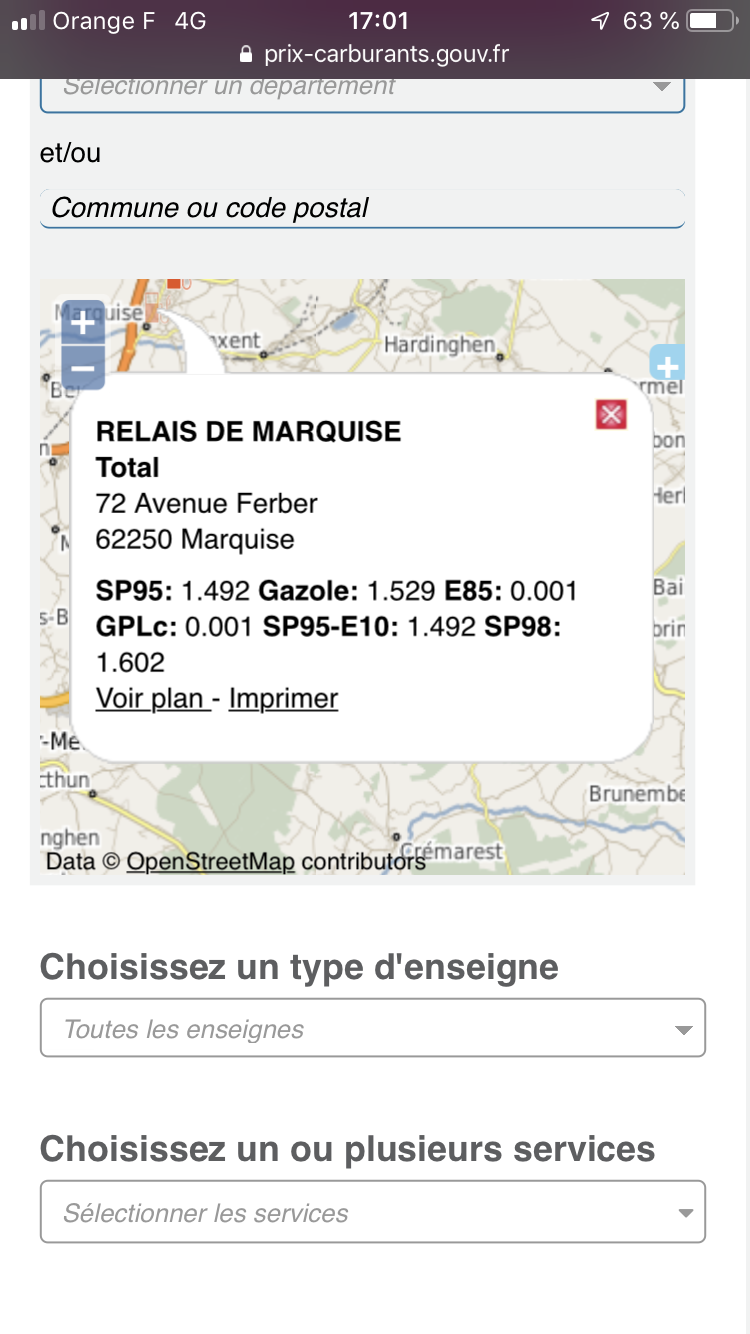Zoom out on the map
The height and width of the screenshot is (1334, 750).
tap(83, 367)
